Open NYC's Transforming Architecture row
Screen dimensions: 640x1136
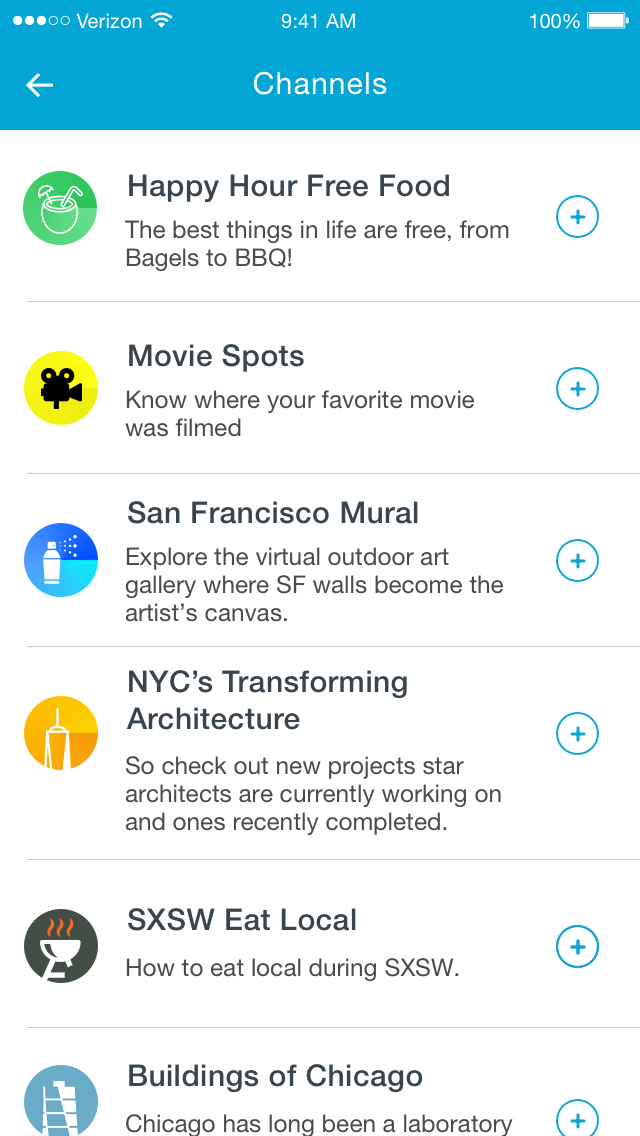(x=300, y=754)
